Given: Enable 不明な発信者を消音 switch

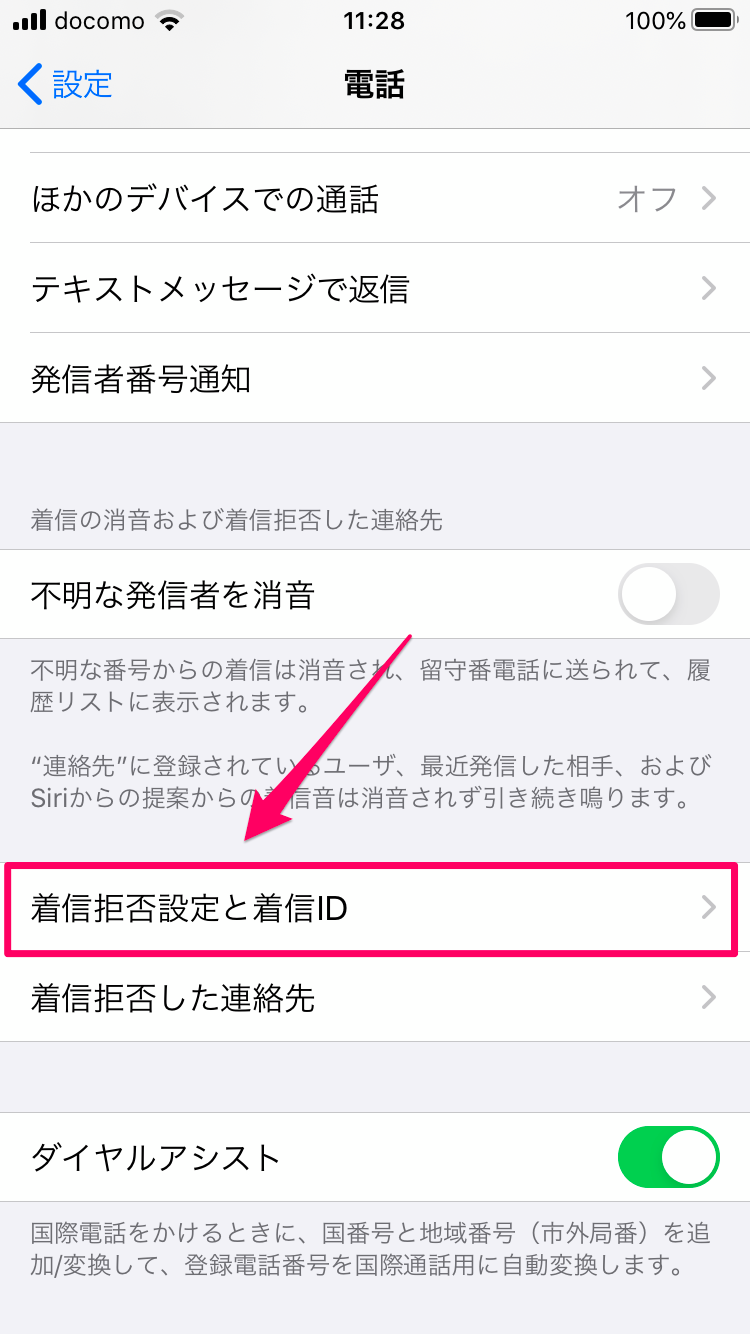Looking at the screenshot, I should pos(668,595).
